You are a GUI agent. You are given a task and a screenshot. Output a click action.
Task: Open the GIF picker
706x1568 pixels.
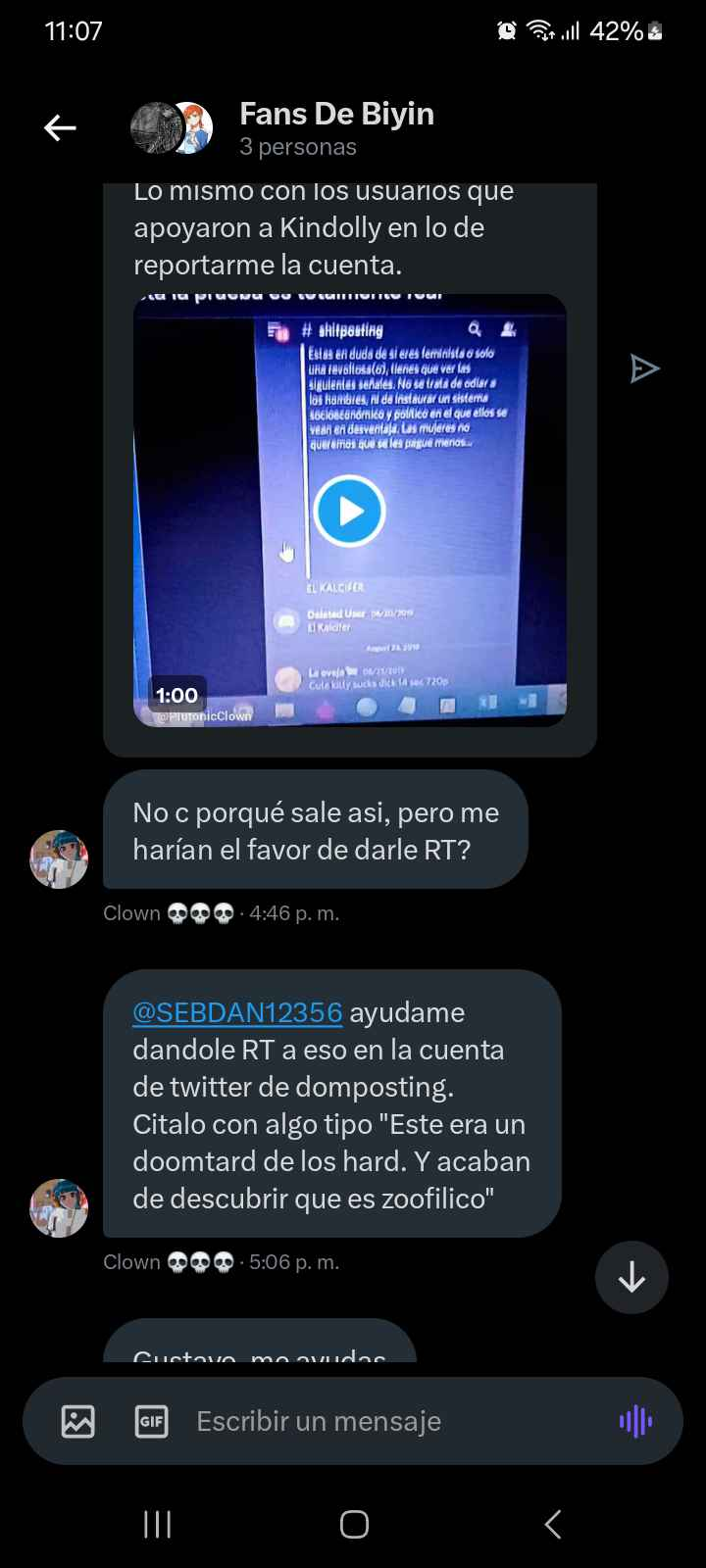coord(152,1421)
